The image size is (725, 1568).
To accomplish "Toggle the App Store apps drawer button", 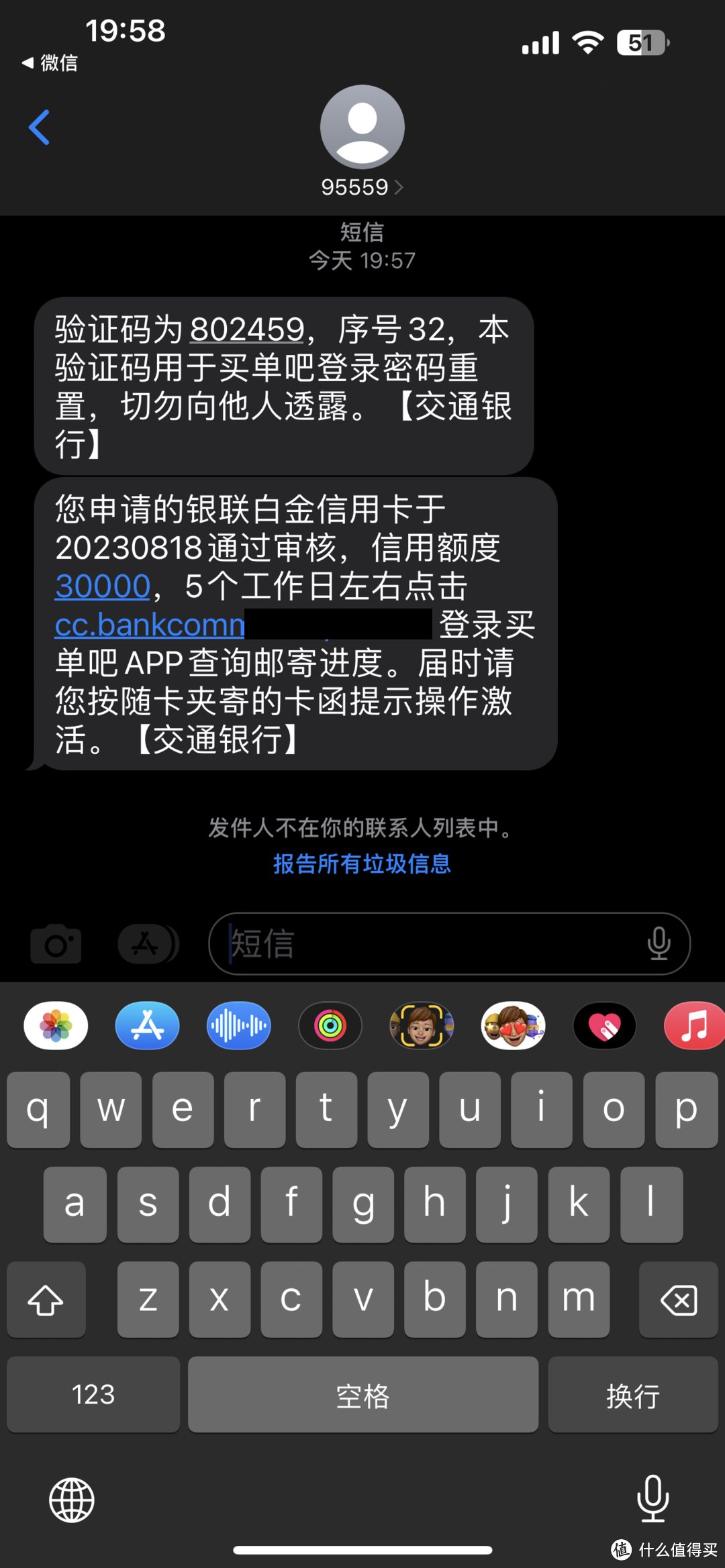I will (x=148, y=944).
